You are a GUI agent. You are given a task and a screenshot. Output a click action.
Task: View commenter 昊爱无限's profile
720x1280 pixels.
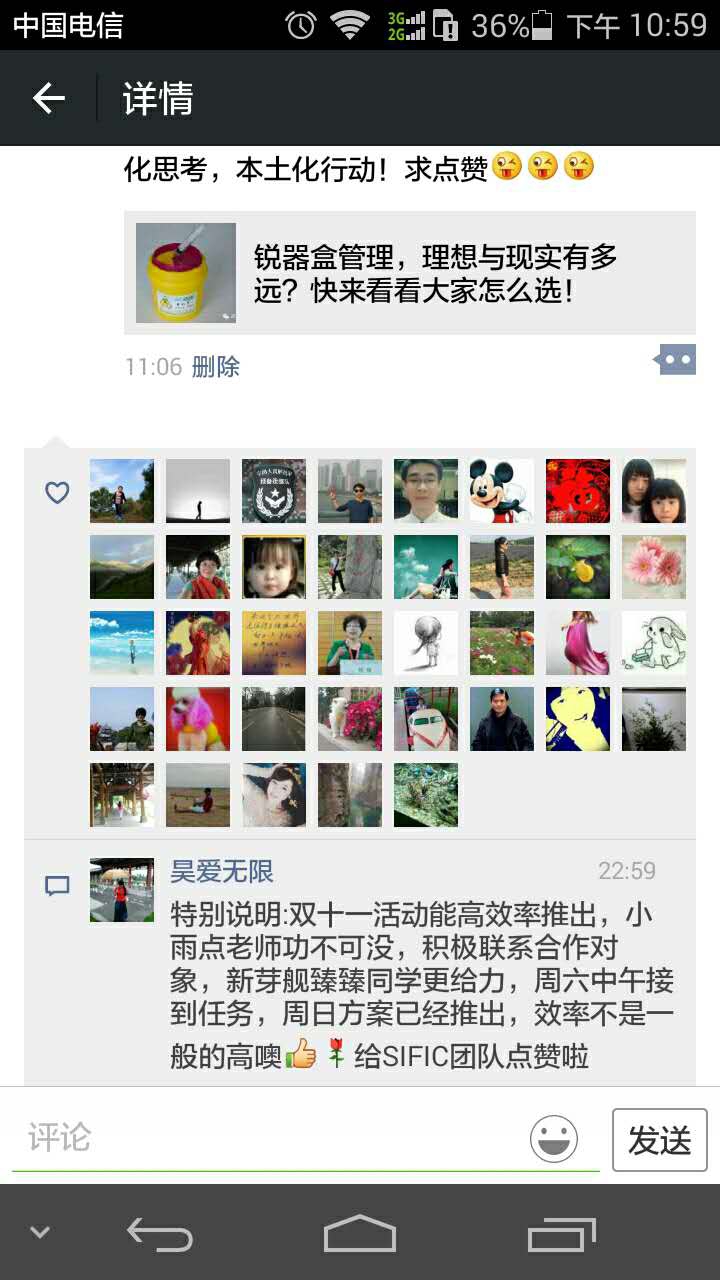pos(222,871)
